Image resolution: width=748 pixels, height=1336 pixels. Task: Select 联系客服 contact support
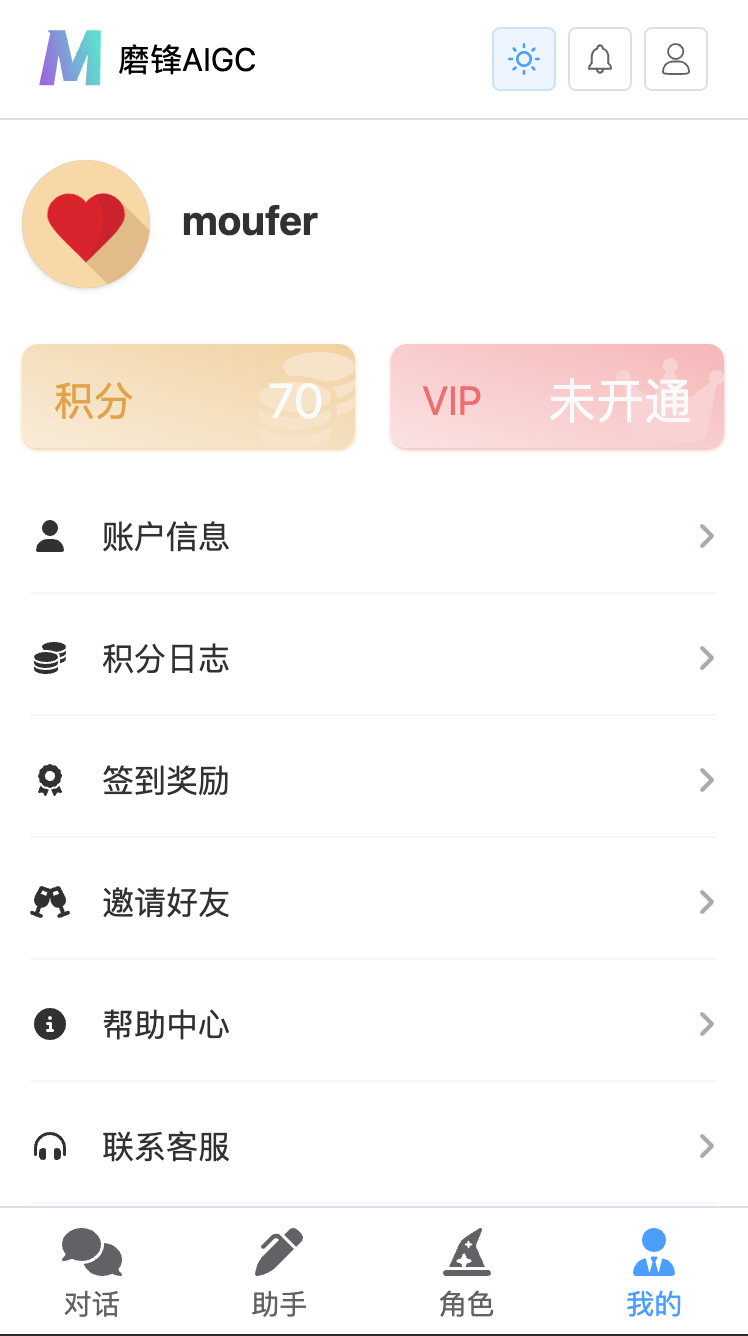(x=372, y=1147)
